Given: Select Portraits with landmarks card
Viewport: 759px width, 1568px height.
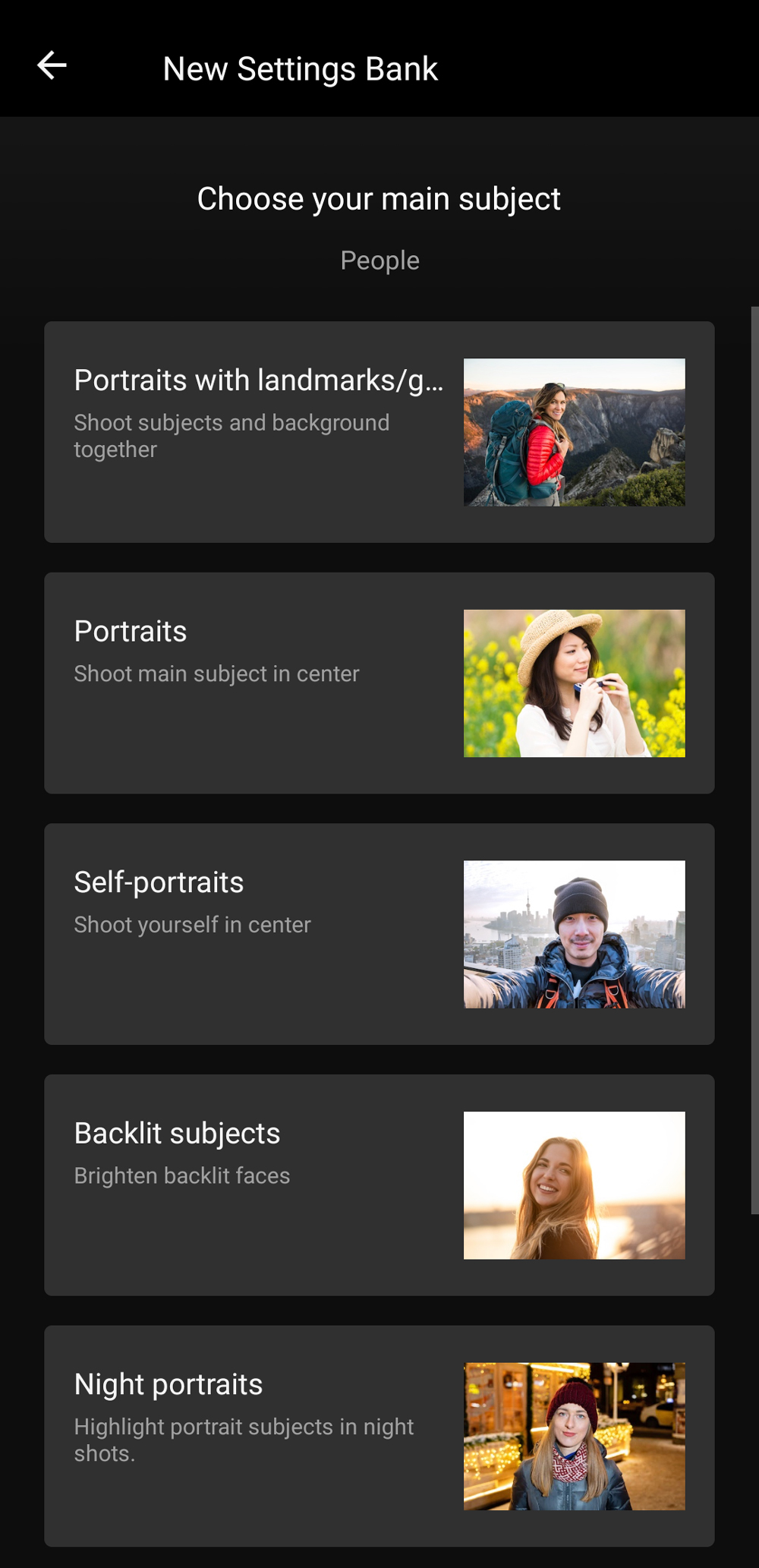Looking at the screenshot, I should point(379,431).
